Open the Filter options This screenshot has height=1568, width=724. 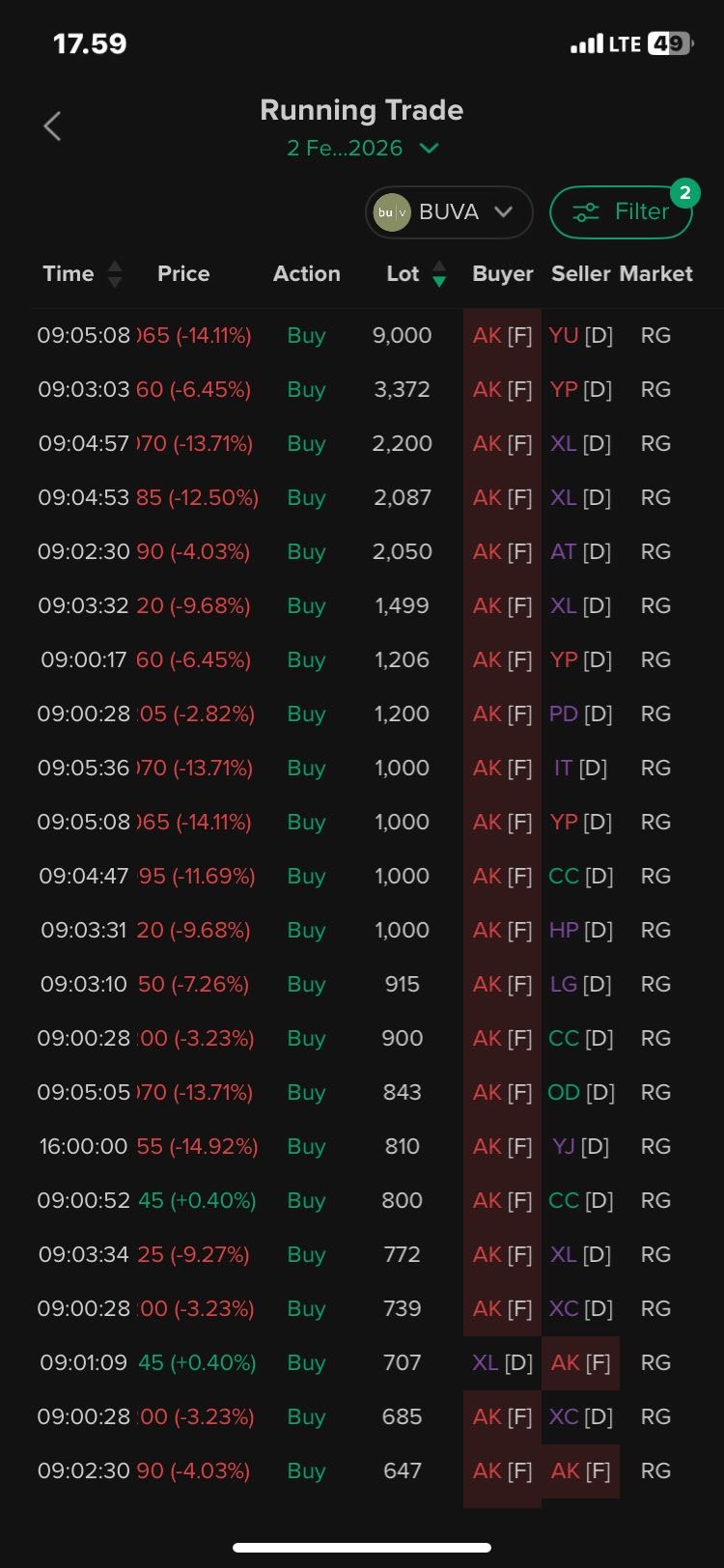(x=621, y=211)
